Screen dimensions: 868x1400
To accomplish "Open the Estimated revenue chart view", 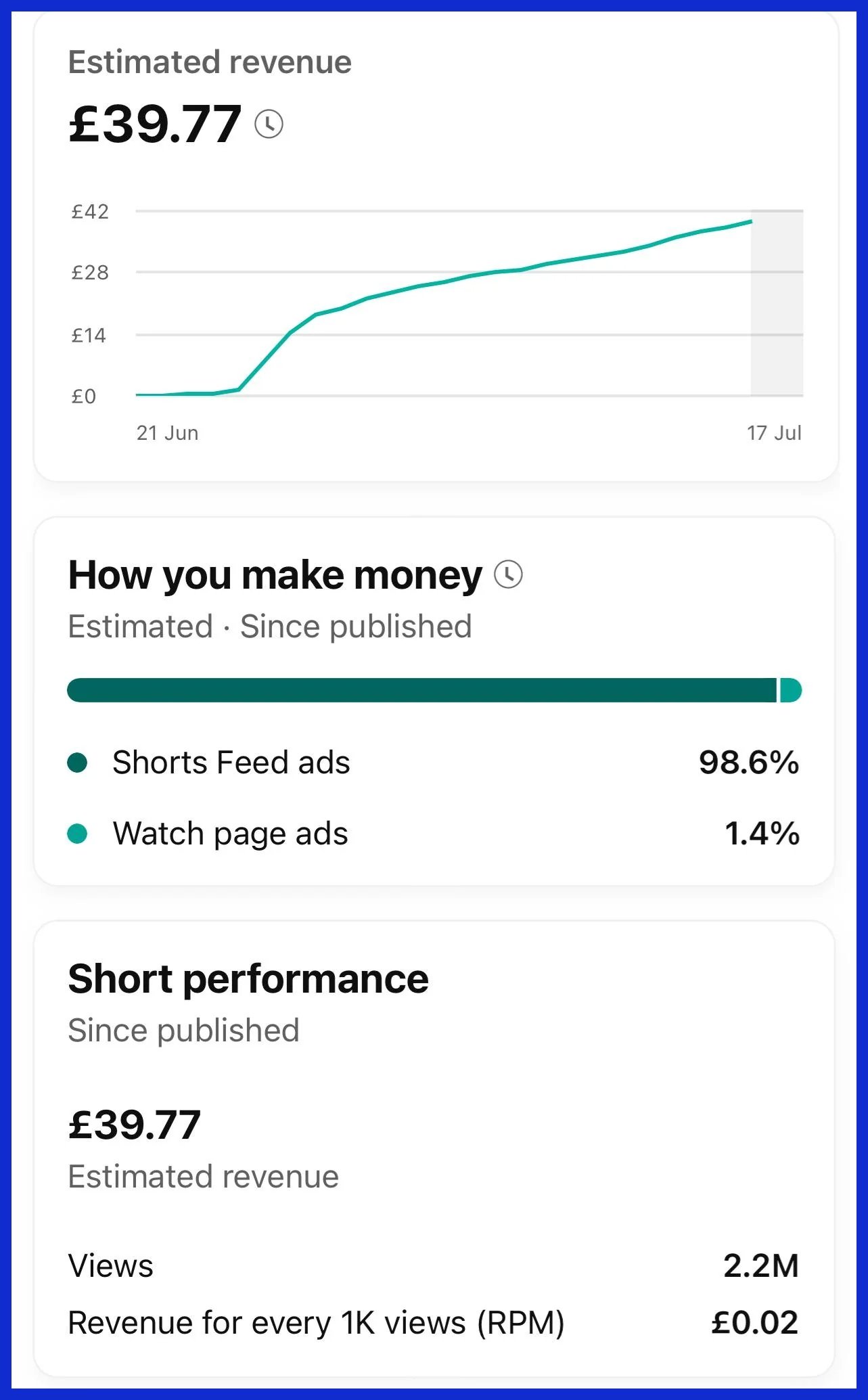I will pyautogui.click(x=434, y=304).
